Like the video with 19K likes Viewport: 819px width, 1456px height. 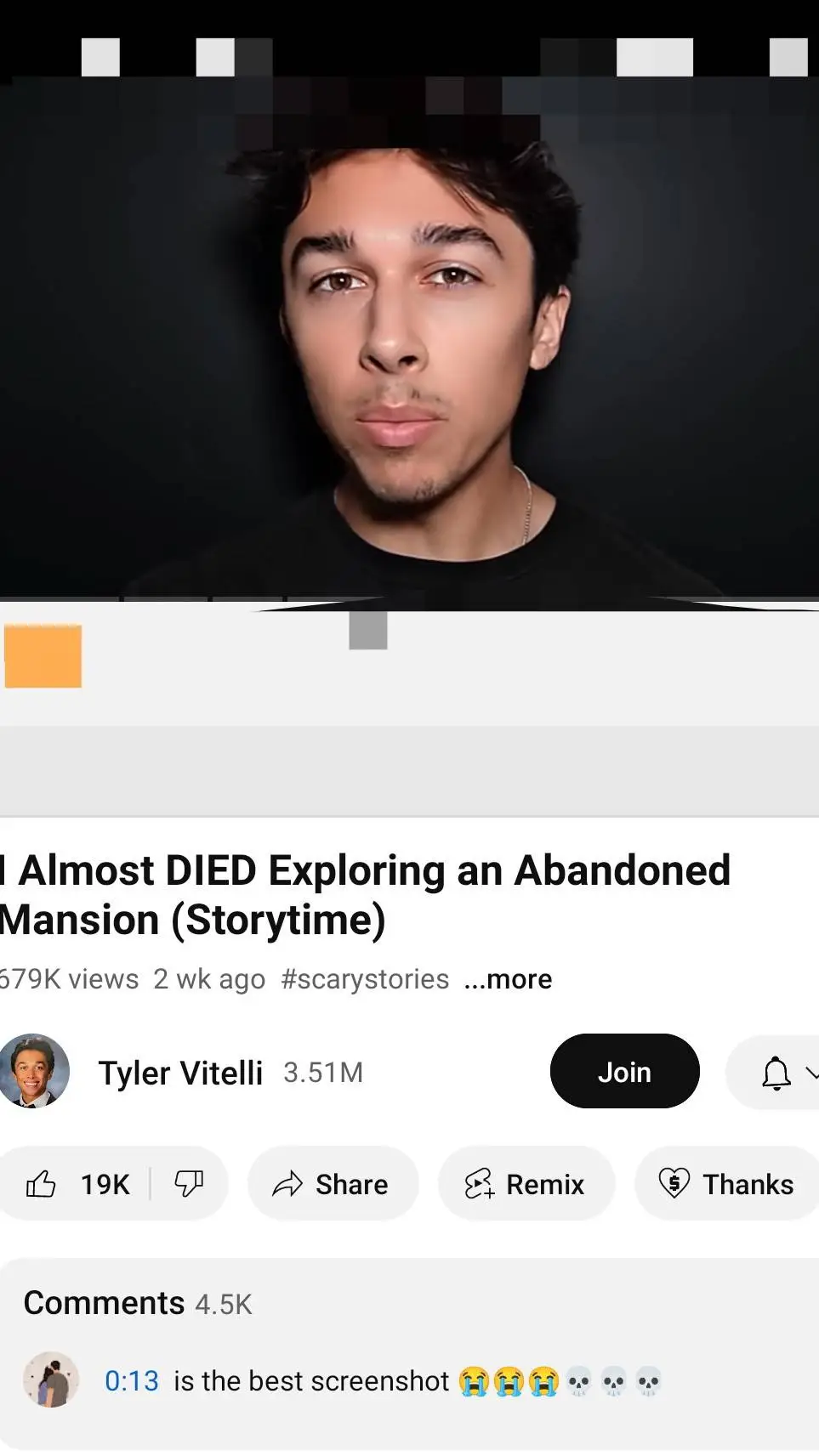[x=77, y=1184]
